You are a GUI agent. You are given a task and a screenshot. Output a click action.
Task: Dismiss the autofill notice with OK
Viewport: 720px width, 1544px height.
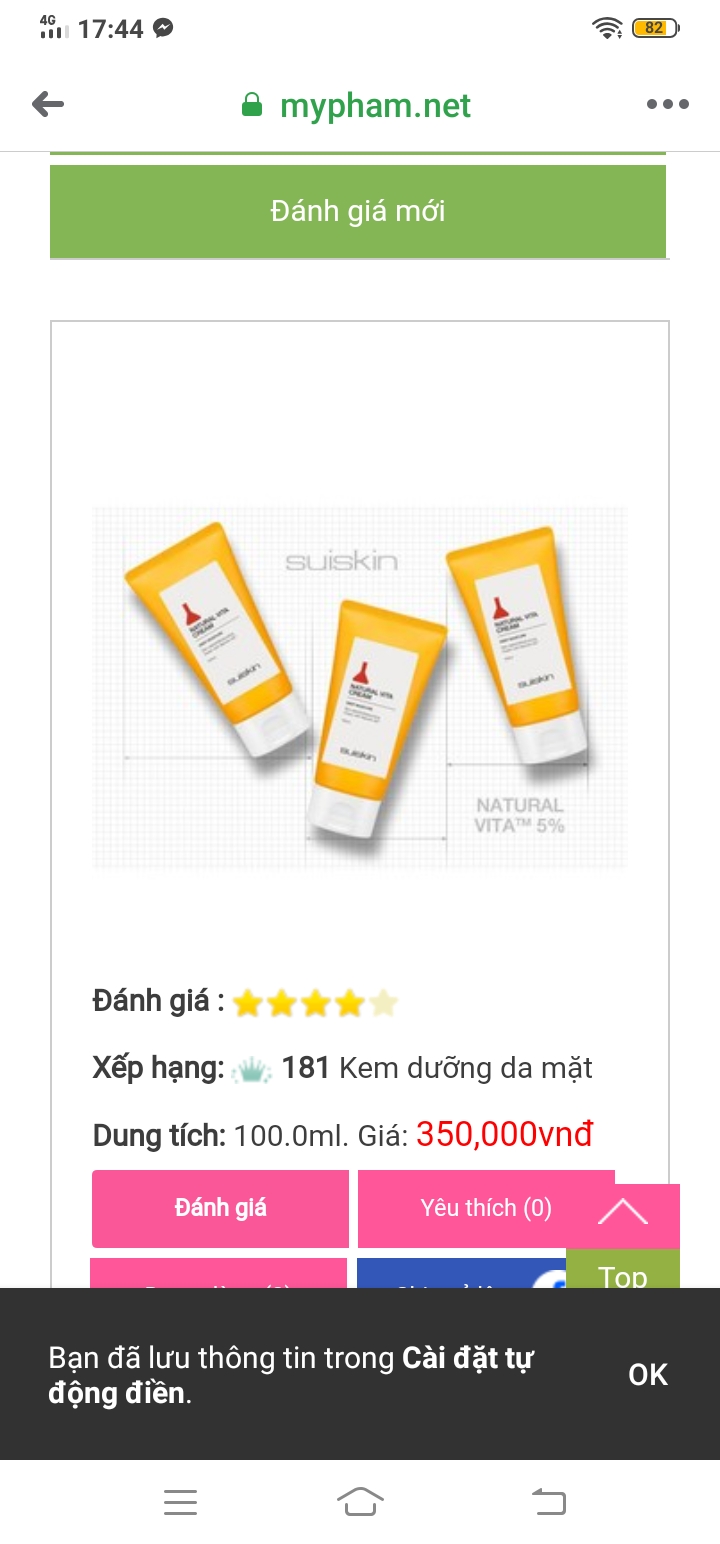pyautogui.click(x=647, y=1375)
